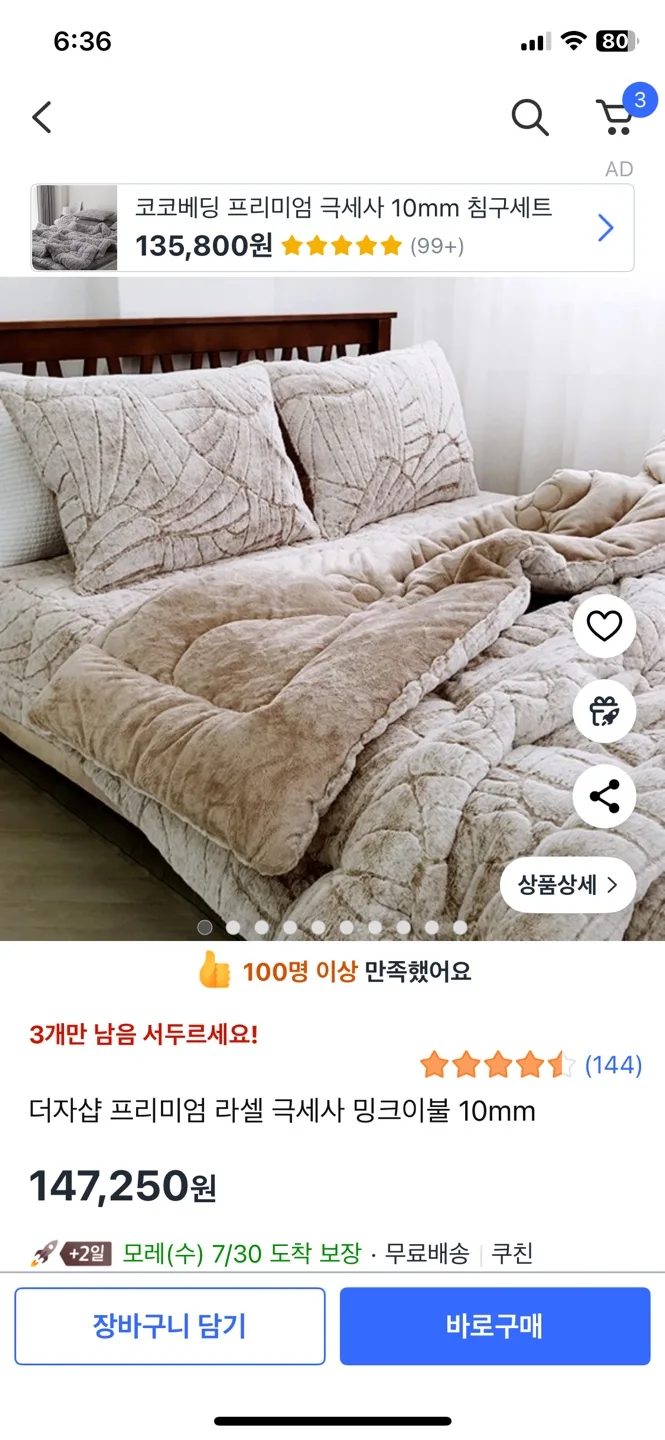Screen dimensions: 665x1440
Task: Open the 코코베딩 침구세트 ad banner
Action: pyautogui.click(x=332, y=228)
